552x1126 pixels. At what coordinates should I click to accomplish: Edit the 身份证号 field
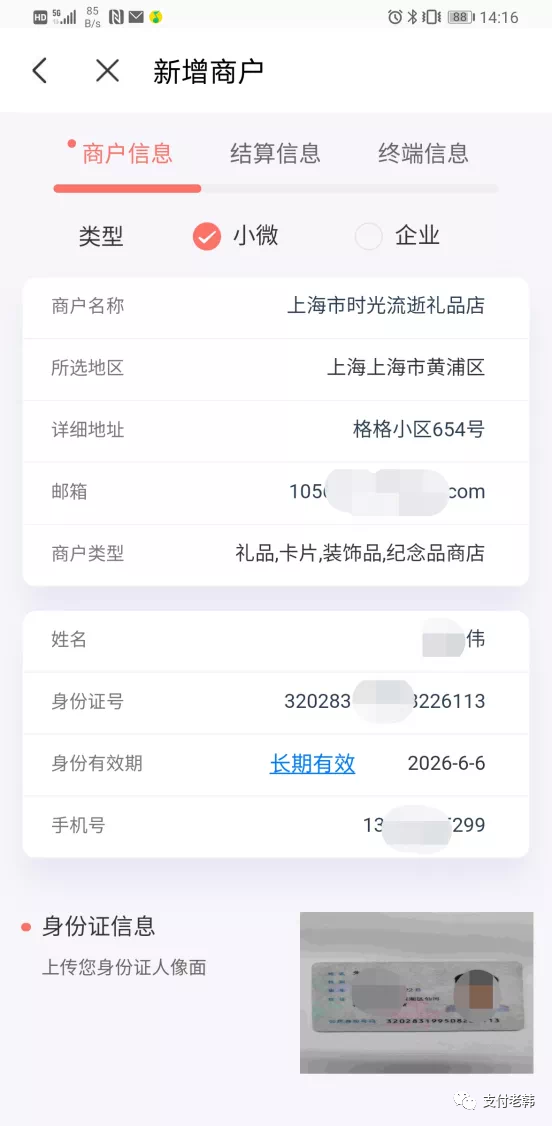276,702
